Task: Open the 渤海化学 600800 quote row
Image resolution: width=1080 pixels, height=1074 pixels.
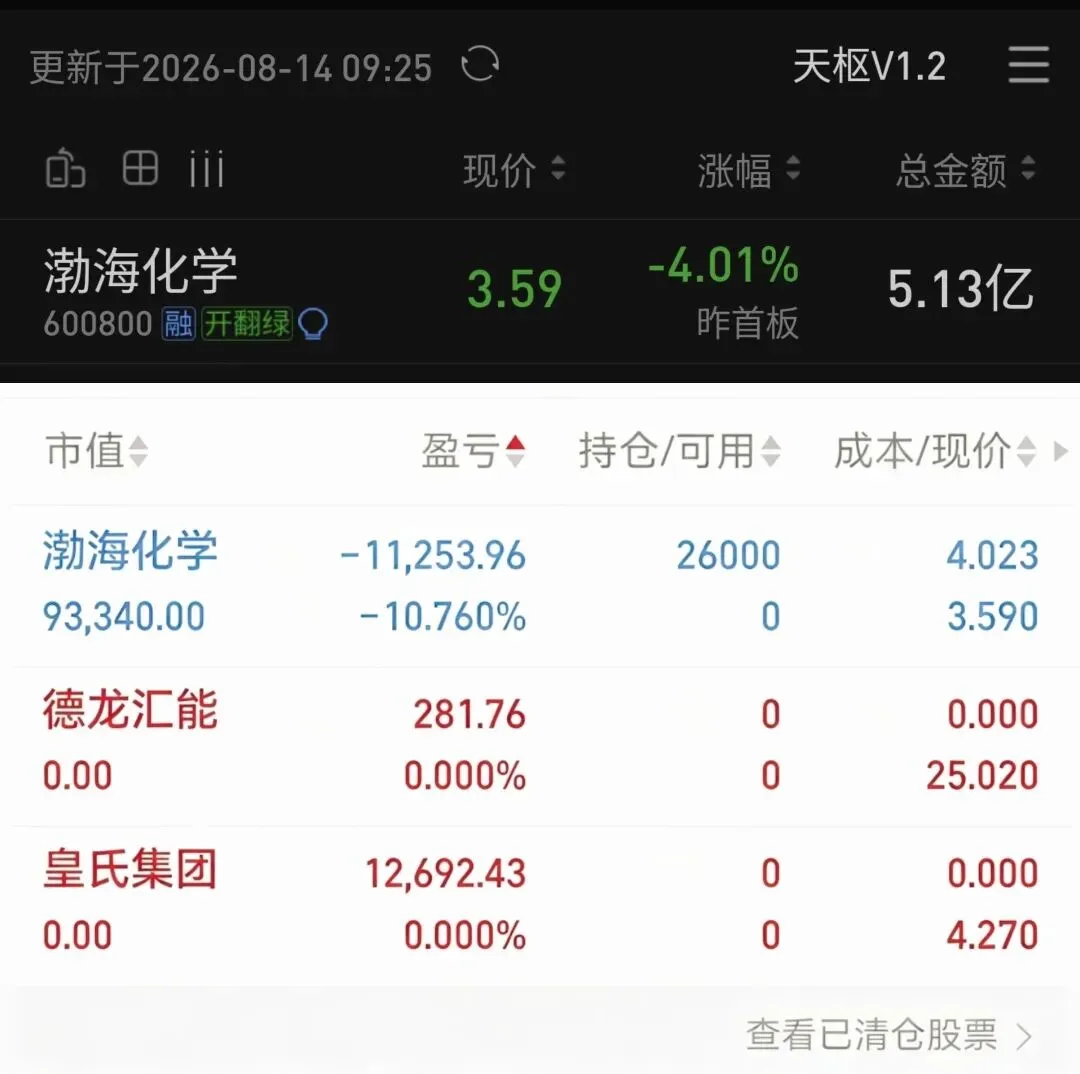Action: click(540, 292)
